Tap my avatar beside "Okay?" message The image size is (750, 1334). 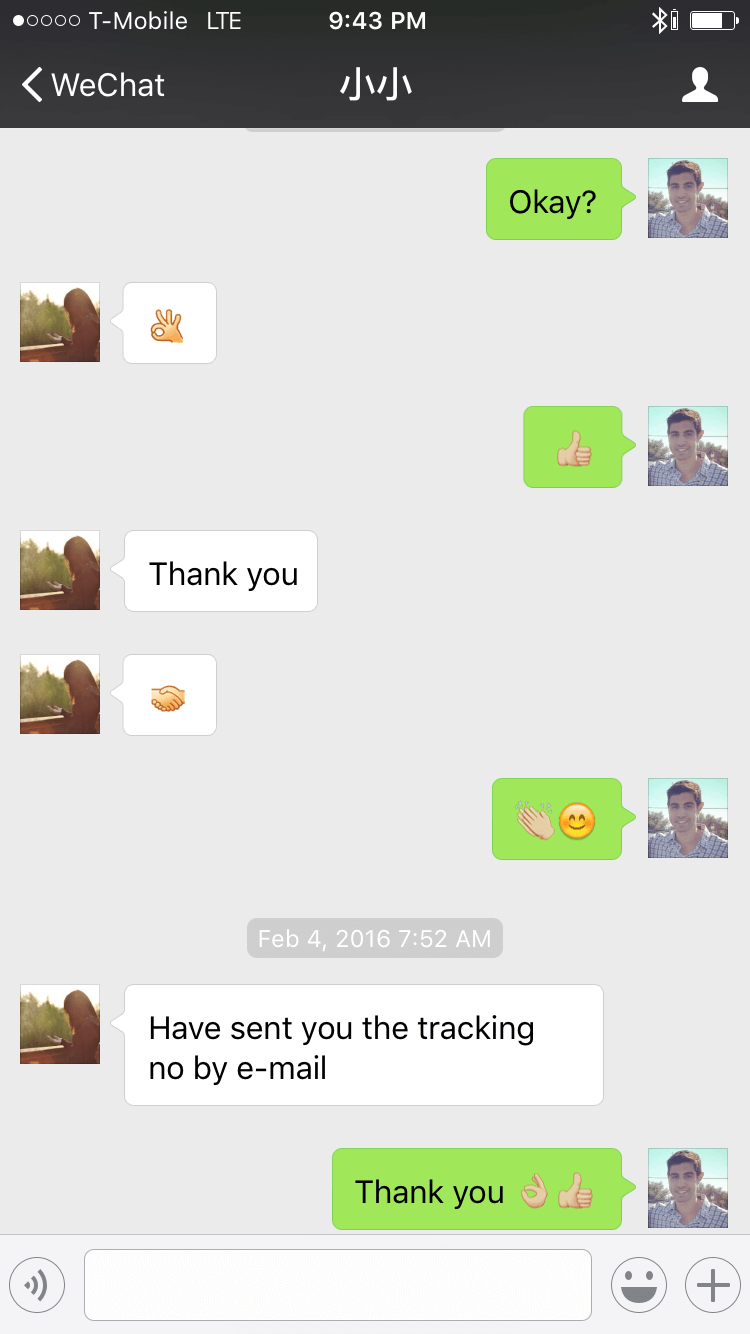(x=687, y=198)
